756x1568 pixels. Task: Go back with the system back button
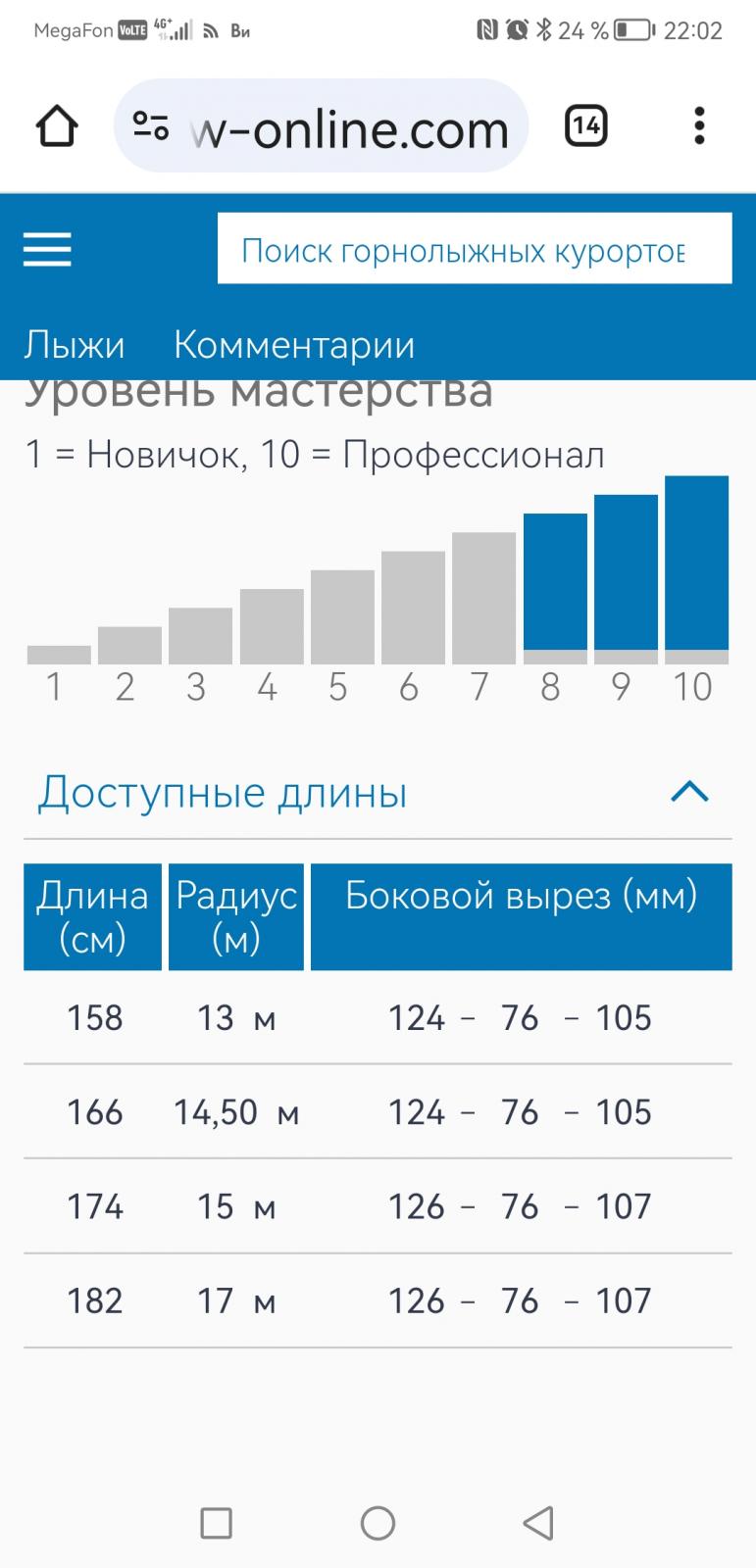click(538, 1523)
